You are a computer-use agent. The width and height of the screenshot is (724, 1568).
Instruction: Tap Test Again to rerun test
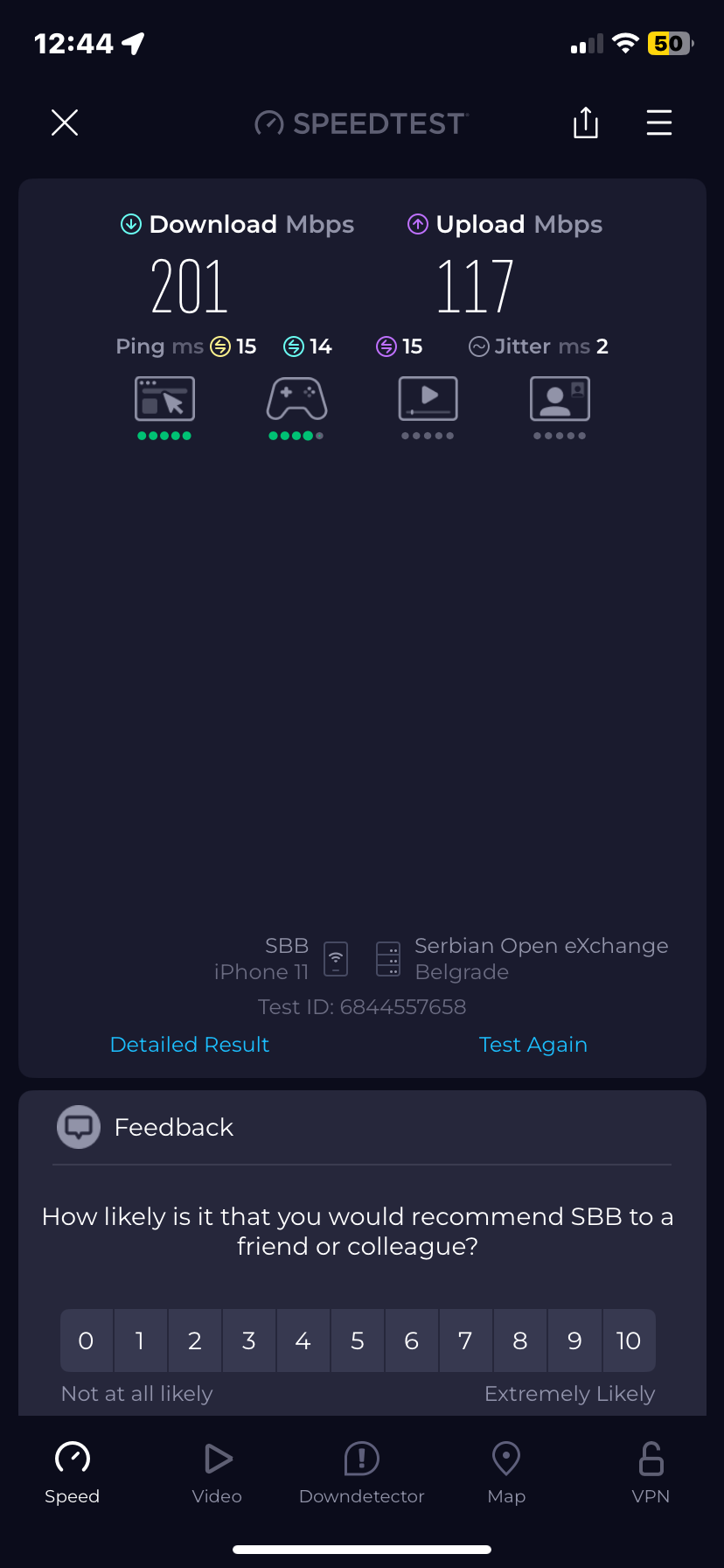tap(533, 1044)
